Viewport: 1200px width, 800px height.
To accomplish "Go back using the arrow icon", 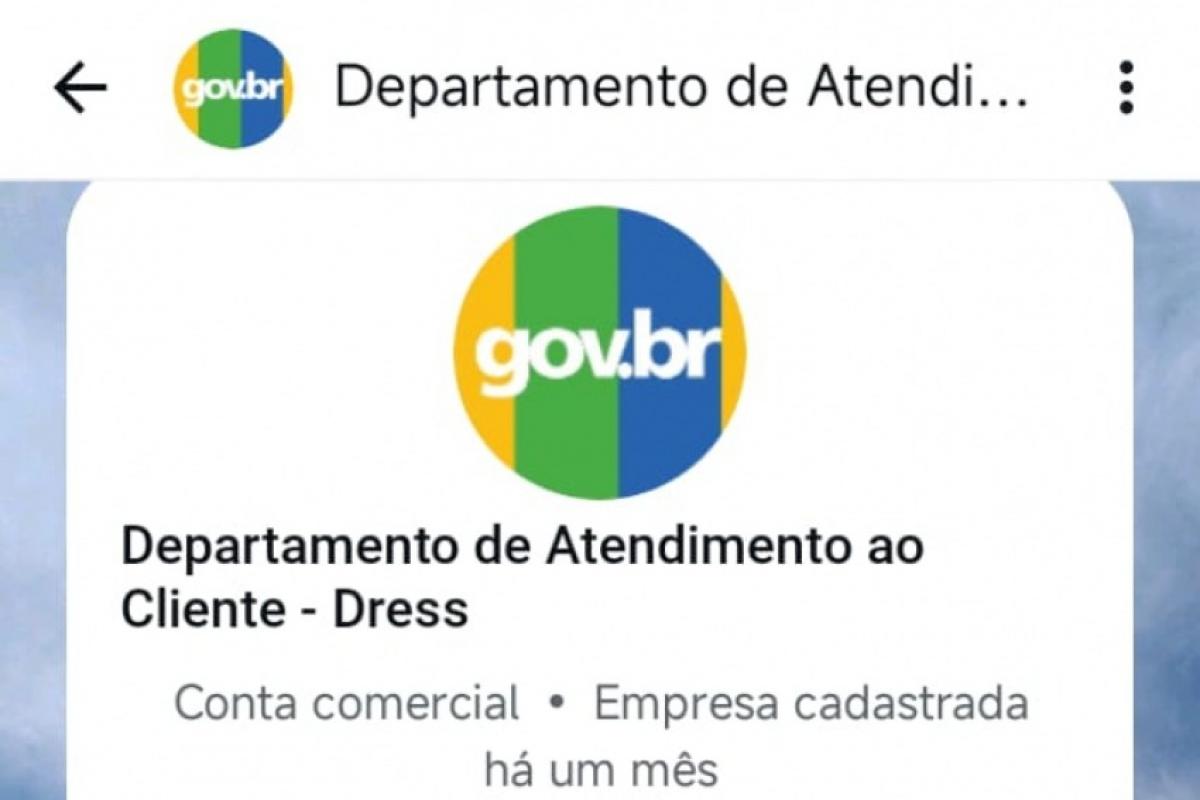I will click(x=80, y=89).
